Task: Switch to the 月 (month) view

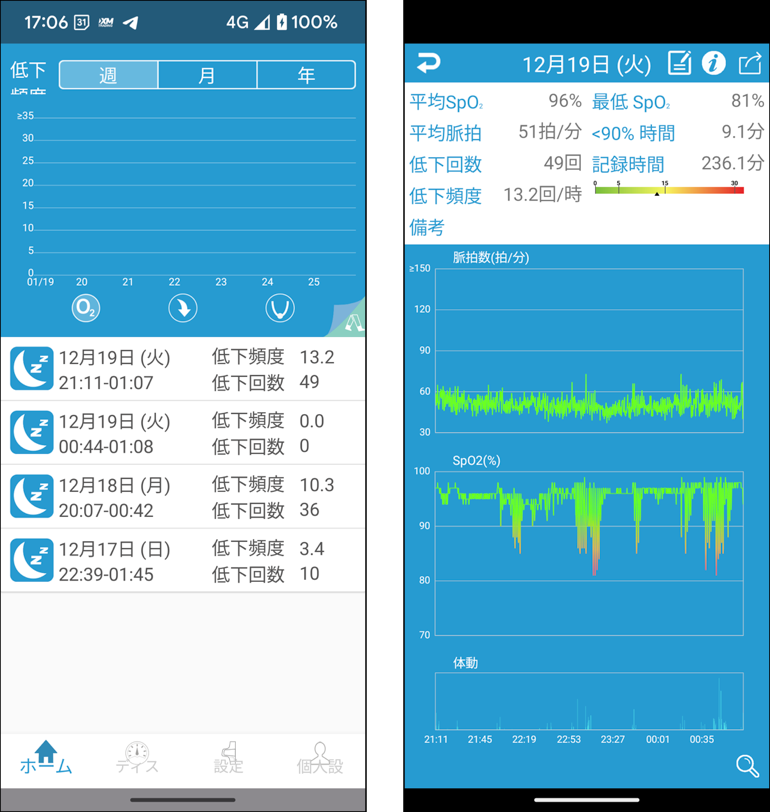Action: (207, 75)
